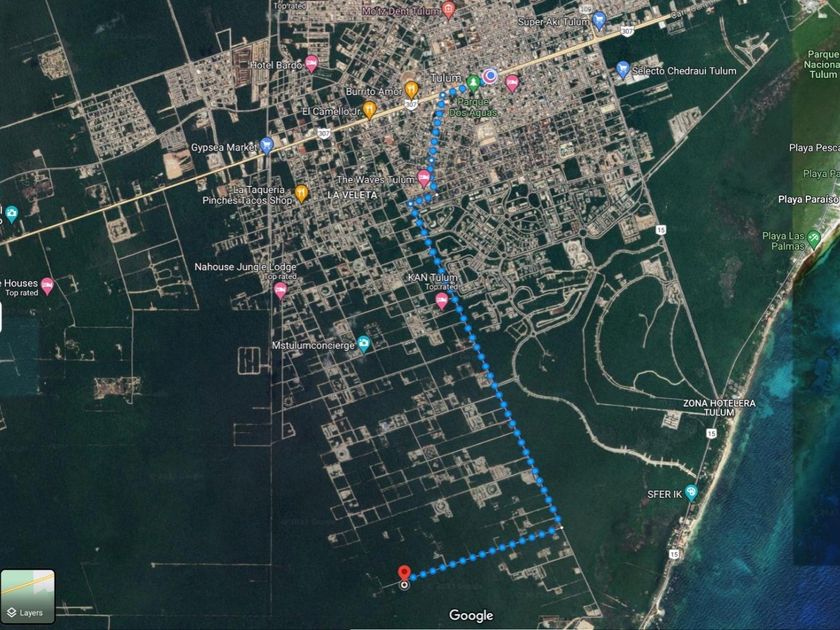This screenshot has width=840, height=630.
Task: Select Mo'tz Dent Tulum medical pin
Action: (x=448, y=9)
